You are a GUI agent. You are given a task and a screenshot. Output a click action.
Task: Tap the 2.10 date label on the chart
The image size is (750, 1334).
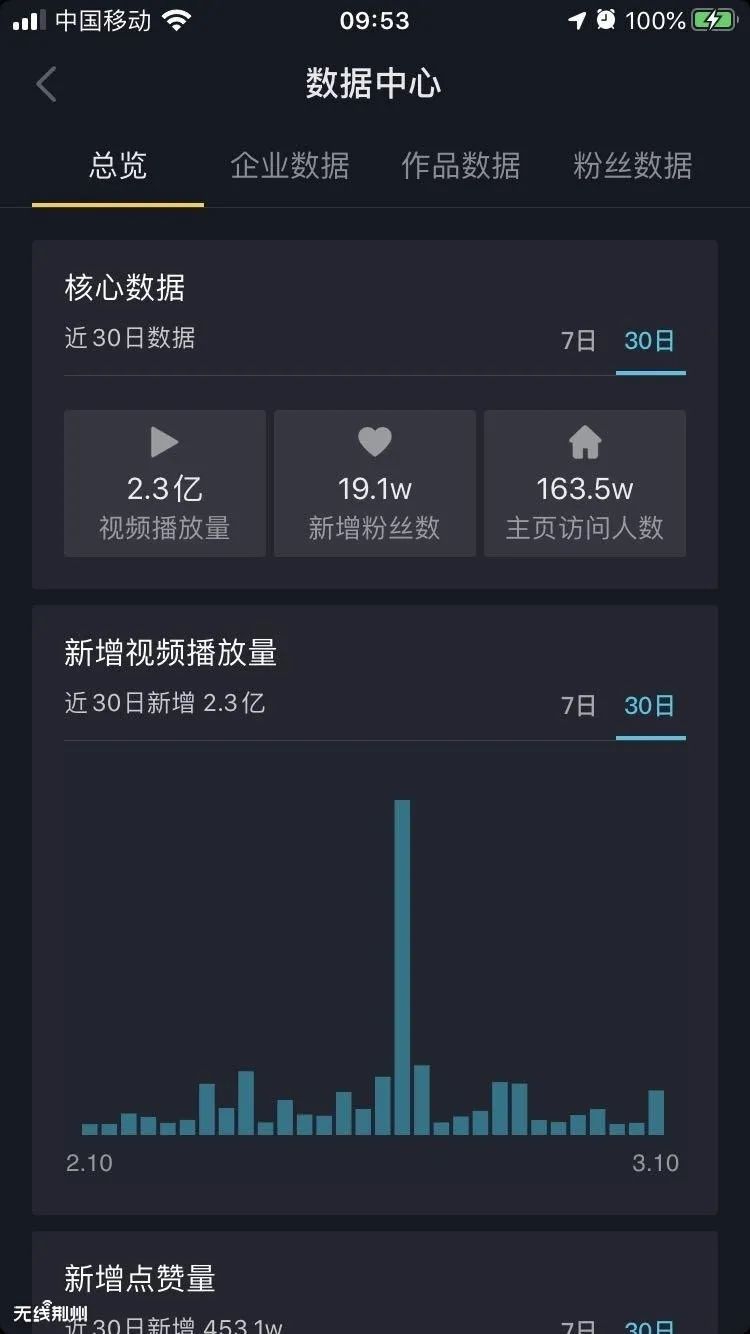pos(89,1163)
